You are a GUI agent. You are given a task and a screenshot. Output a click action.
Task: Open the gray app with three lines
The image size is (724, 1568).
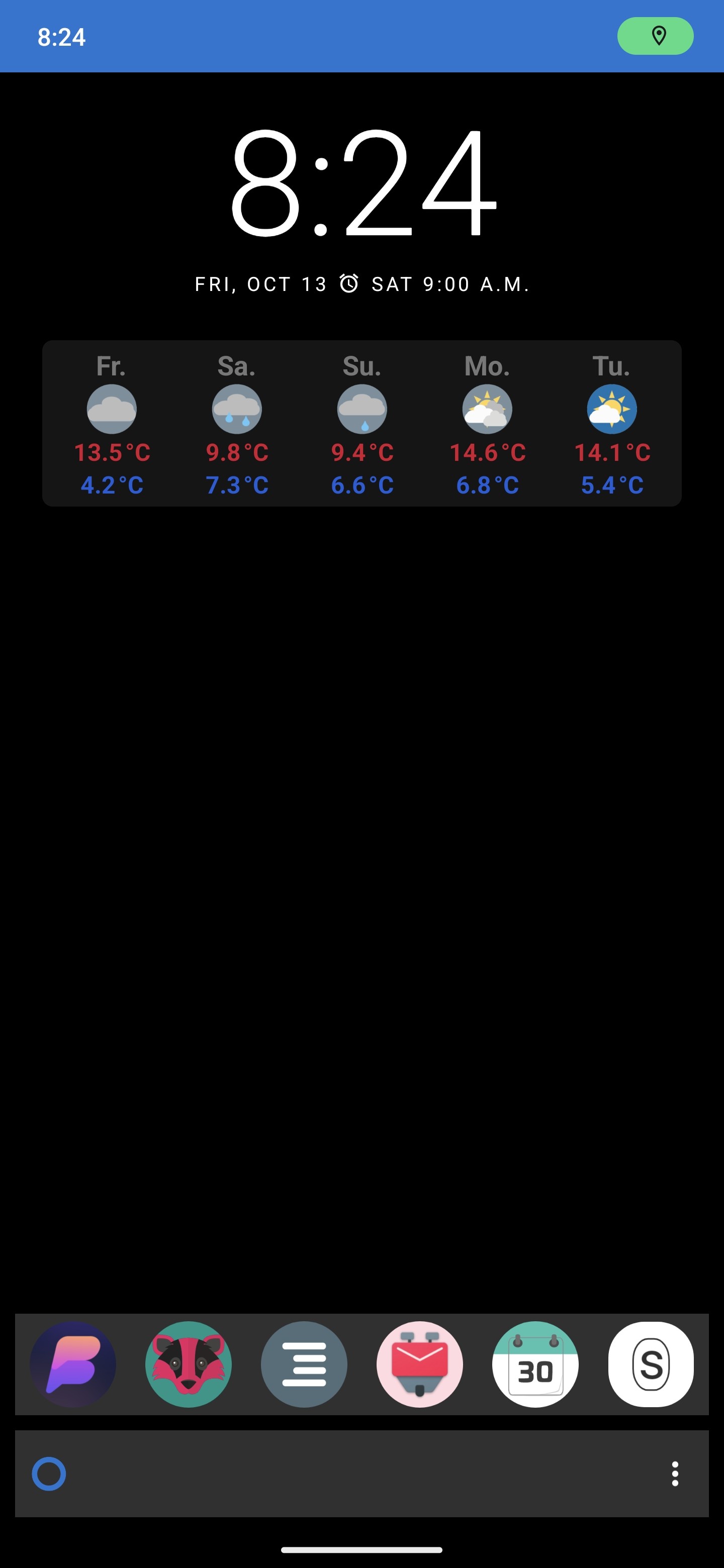pyautogui.click(x=305, y=1364)
